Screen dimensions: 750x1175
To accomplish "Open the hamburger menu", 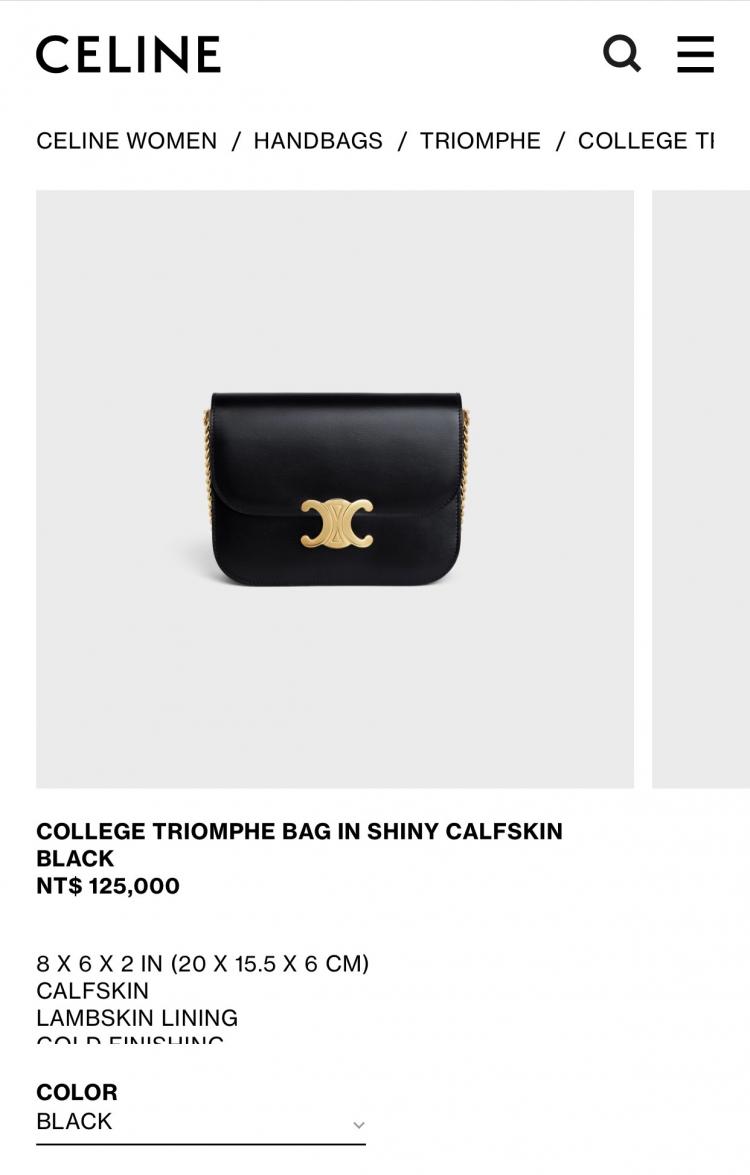I will (x=695, y=54).
